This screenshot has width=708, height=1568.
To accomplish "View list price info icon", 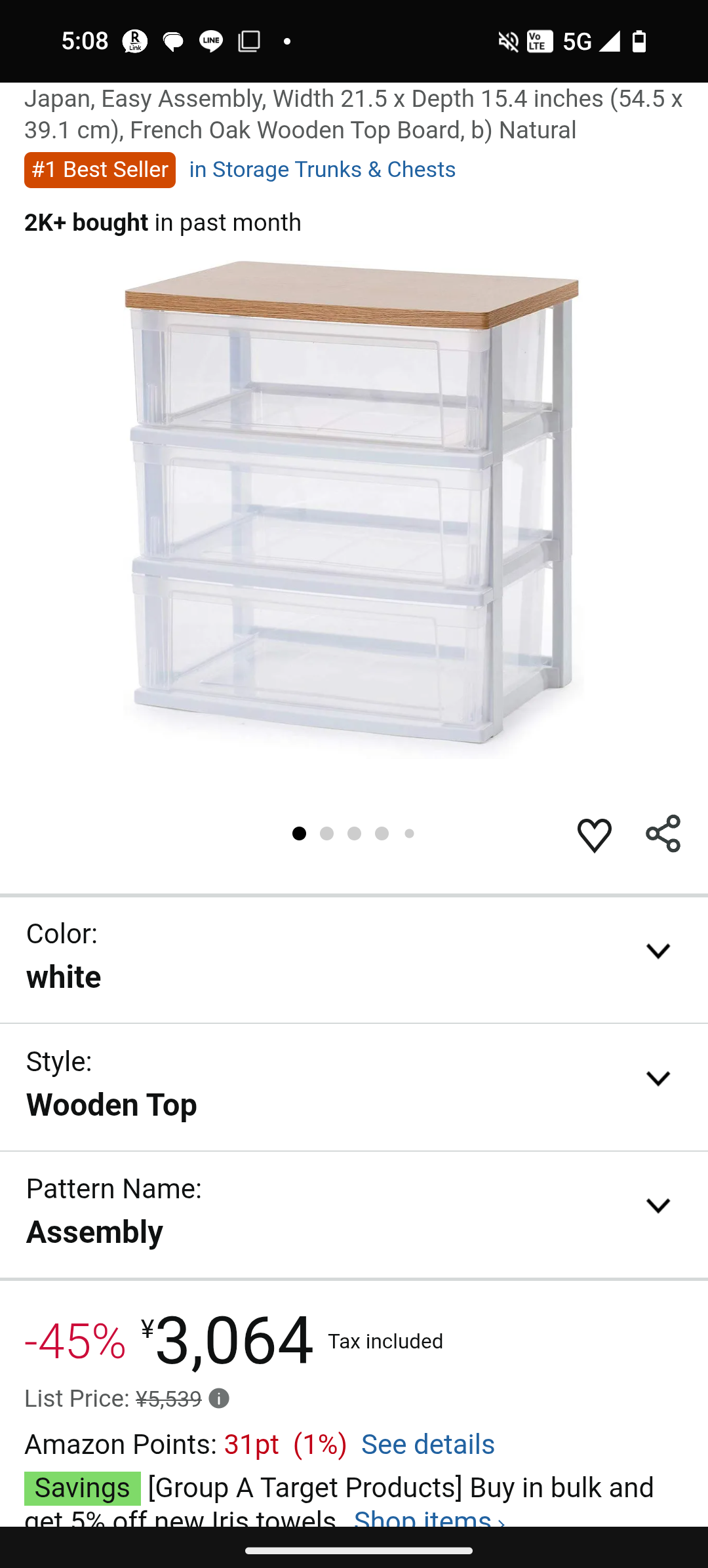I will [x=219, y=1399].
